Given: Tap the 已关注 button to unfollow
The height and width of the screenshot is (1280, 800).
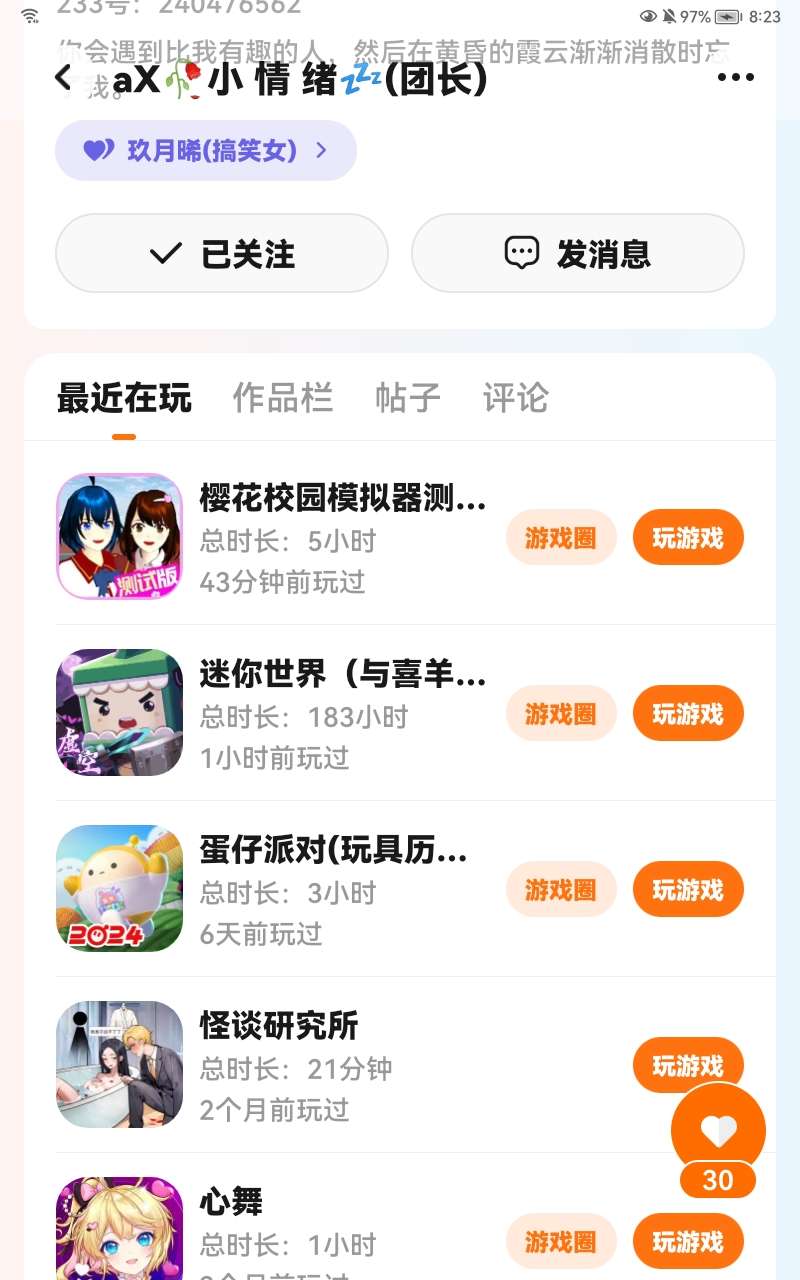Looking at the screenshot, I should click(x=222, y=254).
